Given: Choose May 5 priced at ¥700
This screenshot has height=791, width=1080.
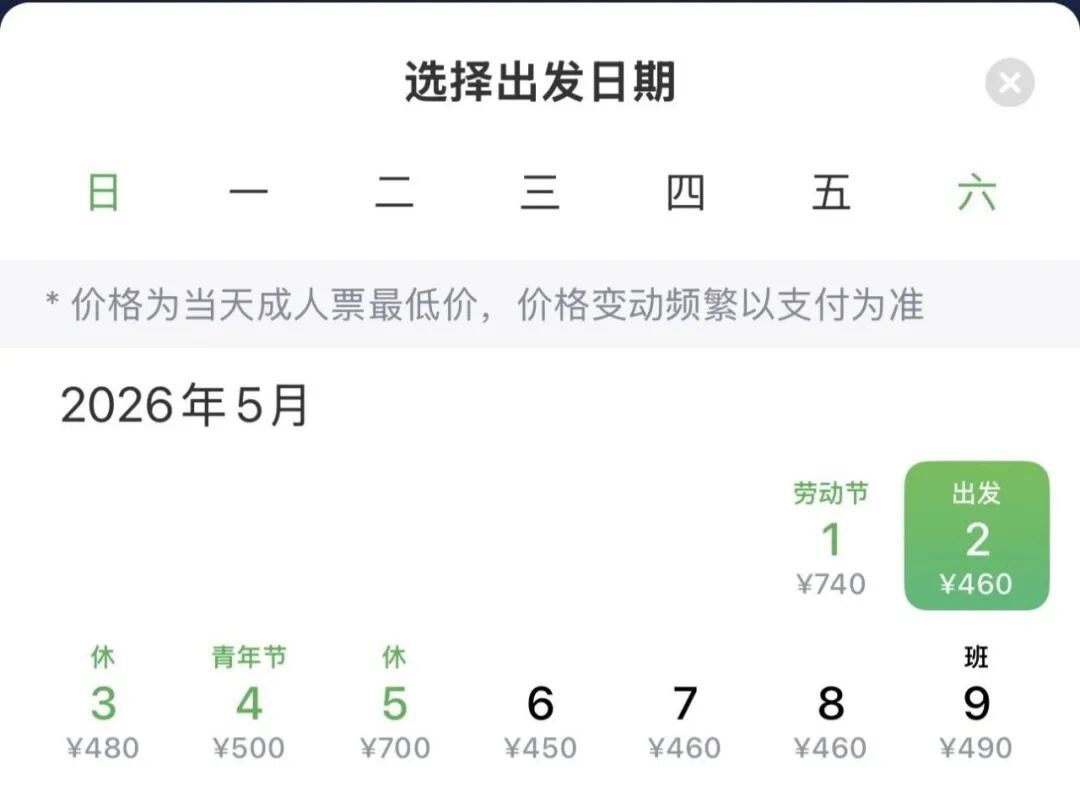Looking at the screenshot, I should point(394,705).
